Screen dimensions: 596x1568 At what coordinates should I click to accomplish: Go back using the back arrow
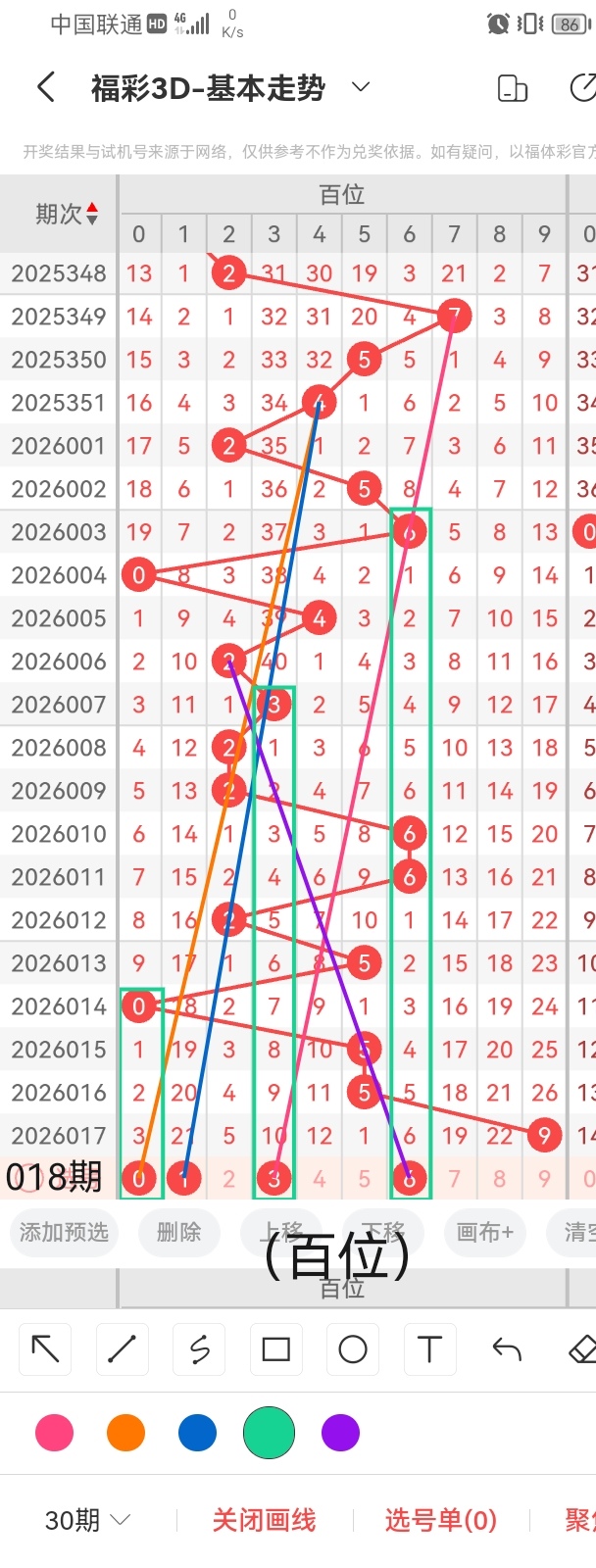point(45,87)
